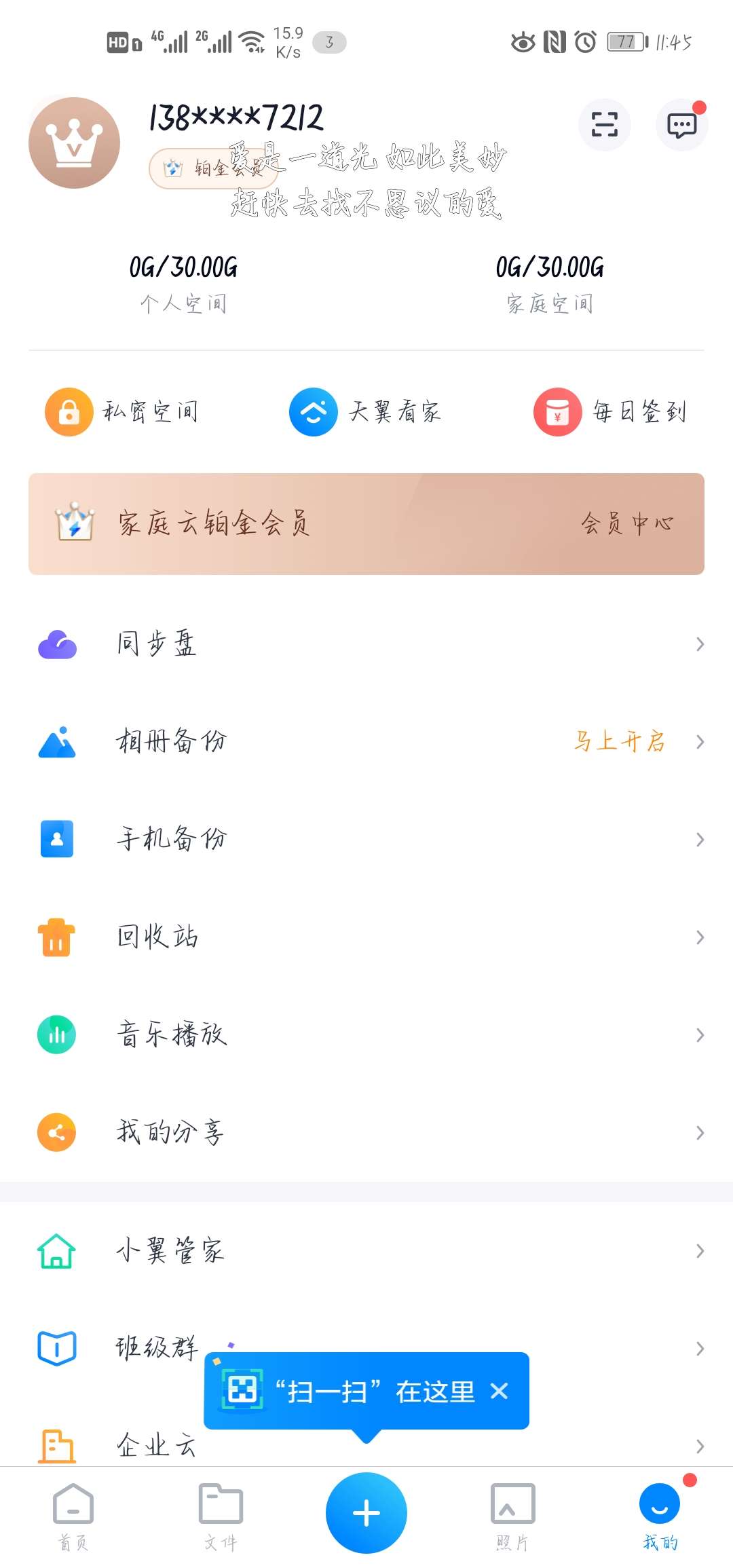Switch to the 文件 tab

(221, 1516)
